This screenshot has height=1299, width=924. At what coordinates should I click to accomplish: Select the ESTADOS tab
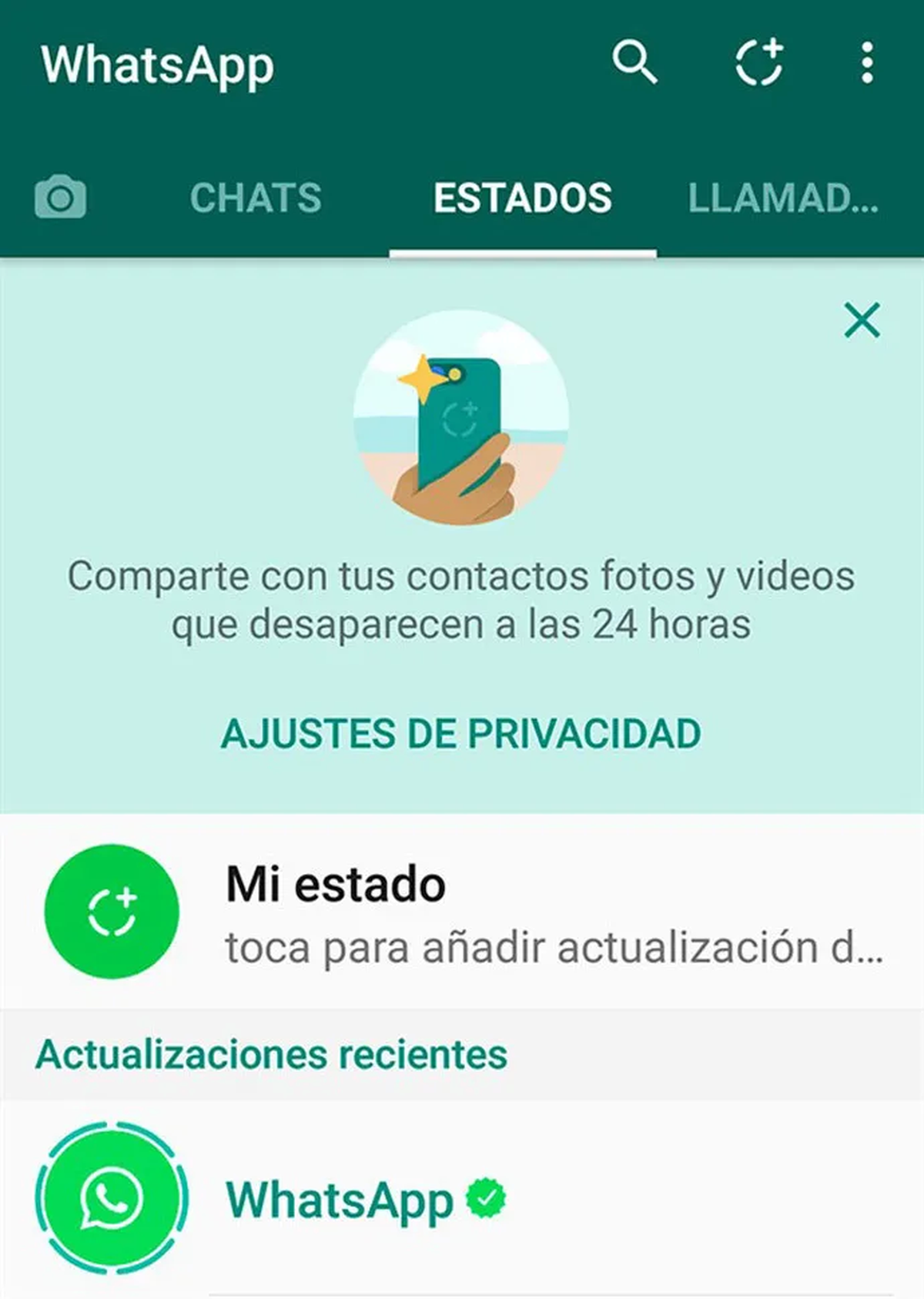tap(522, 199)
